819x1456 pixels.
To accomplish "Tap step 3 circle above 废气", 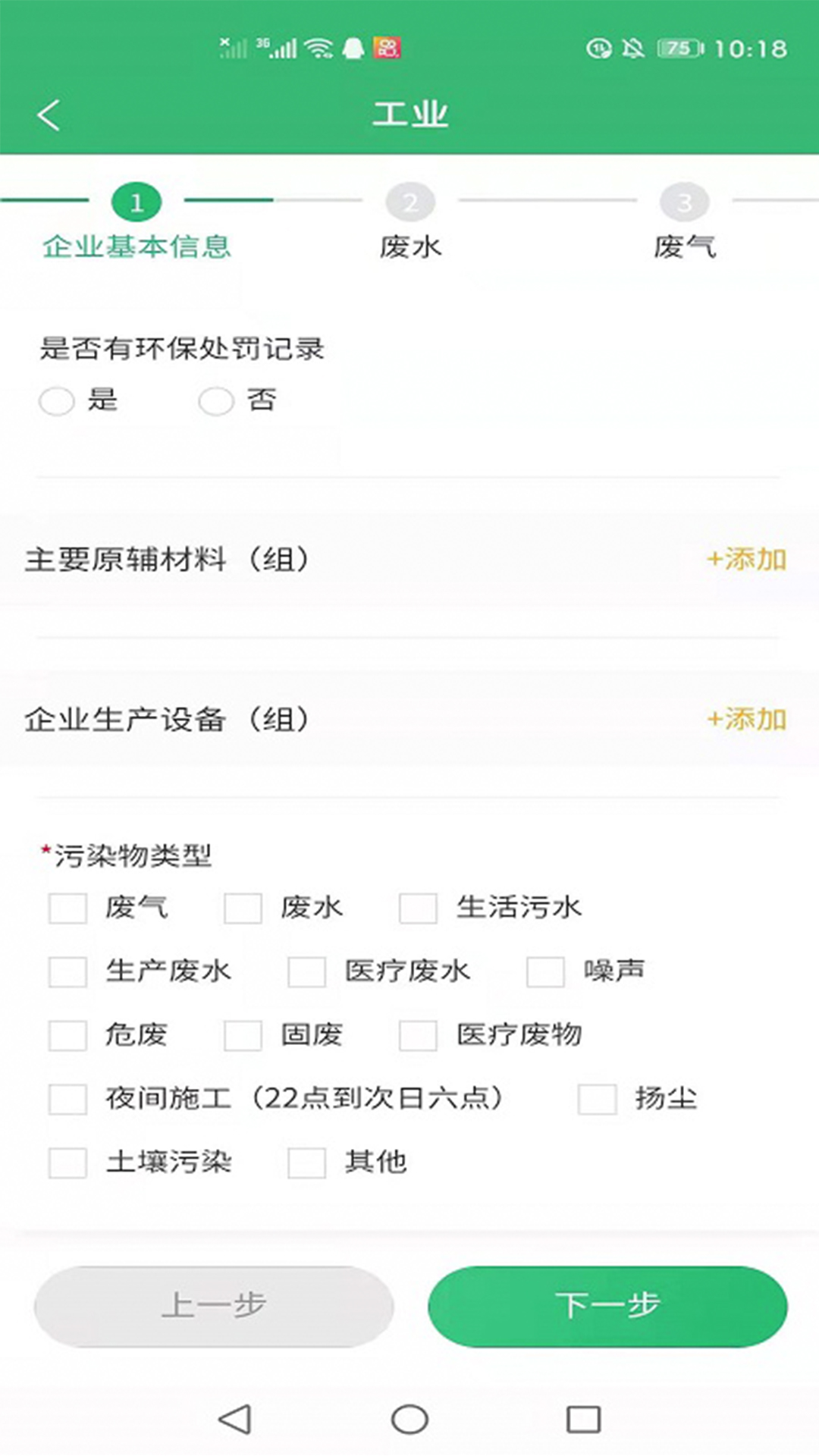I will click(686, 200).
